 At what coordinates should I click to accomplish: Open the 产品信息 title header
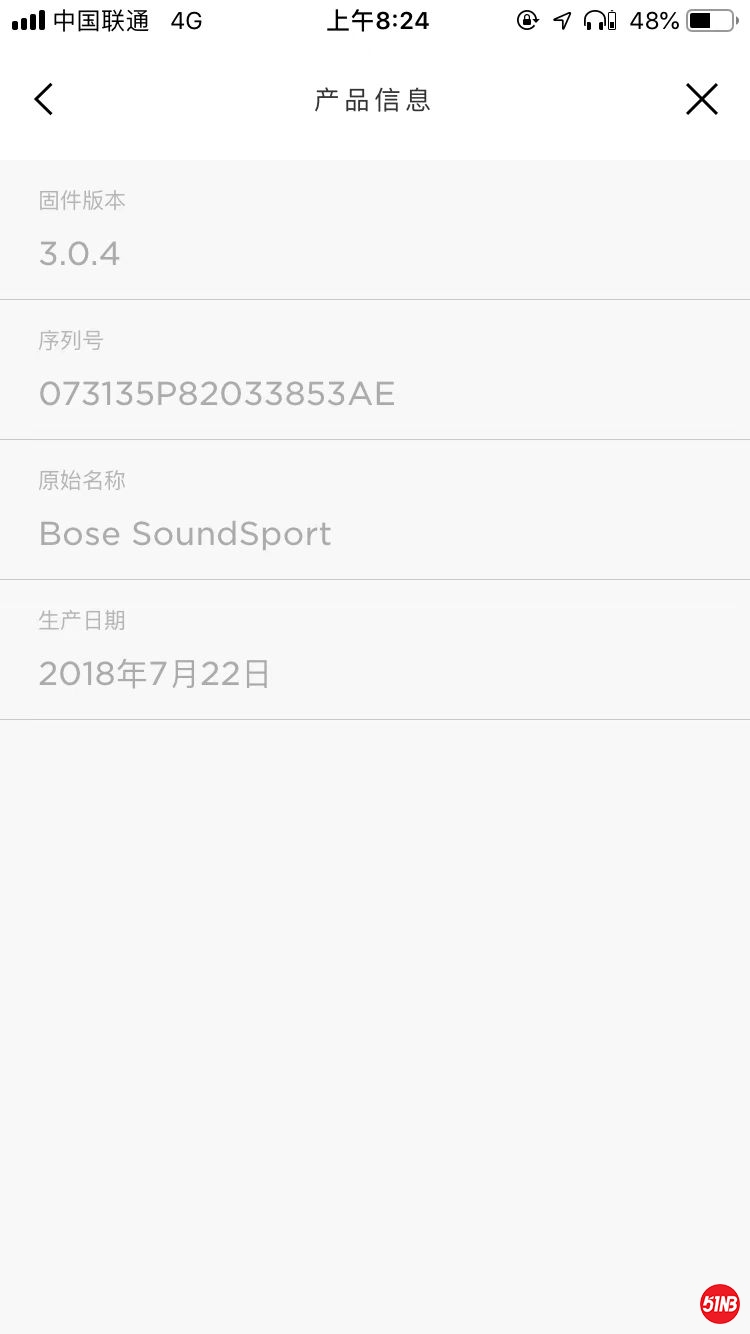tap(372, 99)
